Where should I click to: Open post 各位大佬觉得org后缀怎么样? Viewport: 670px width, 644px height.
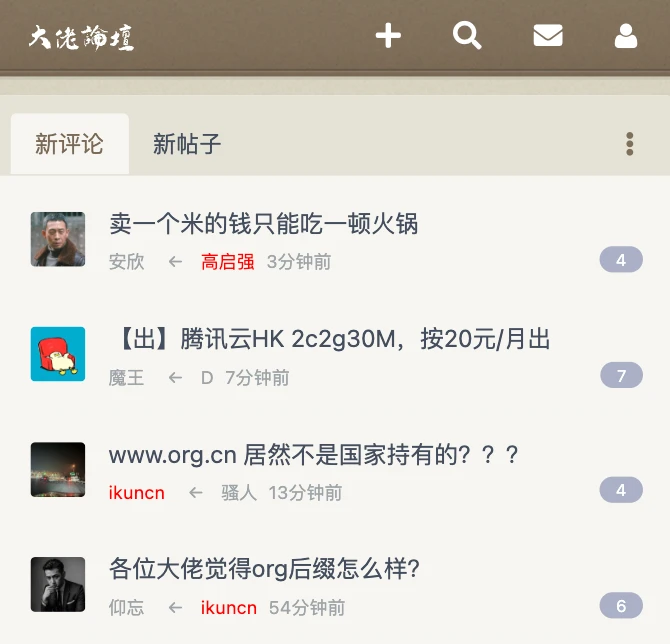pyautogui.click(x=264, y=570)
